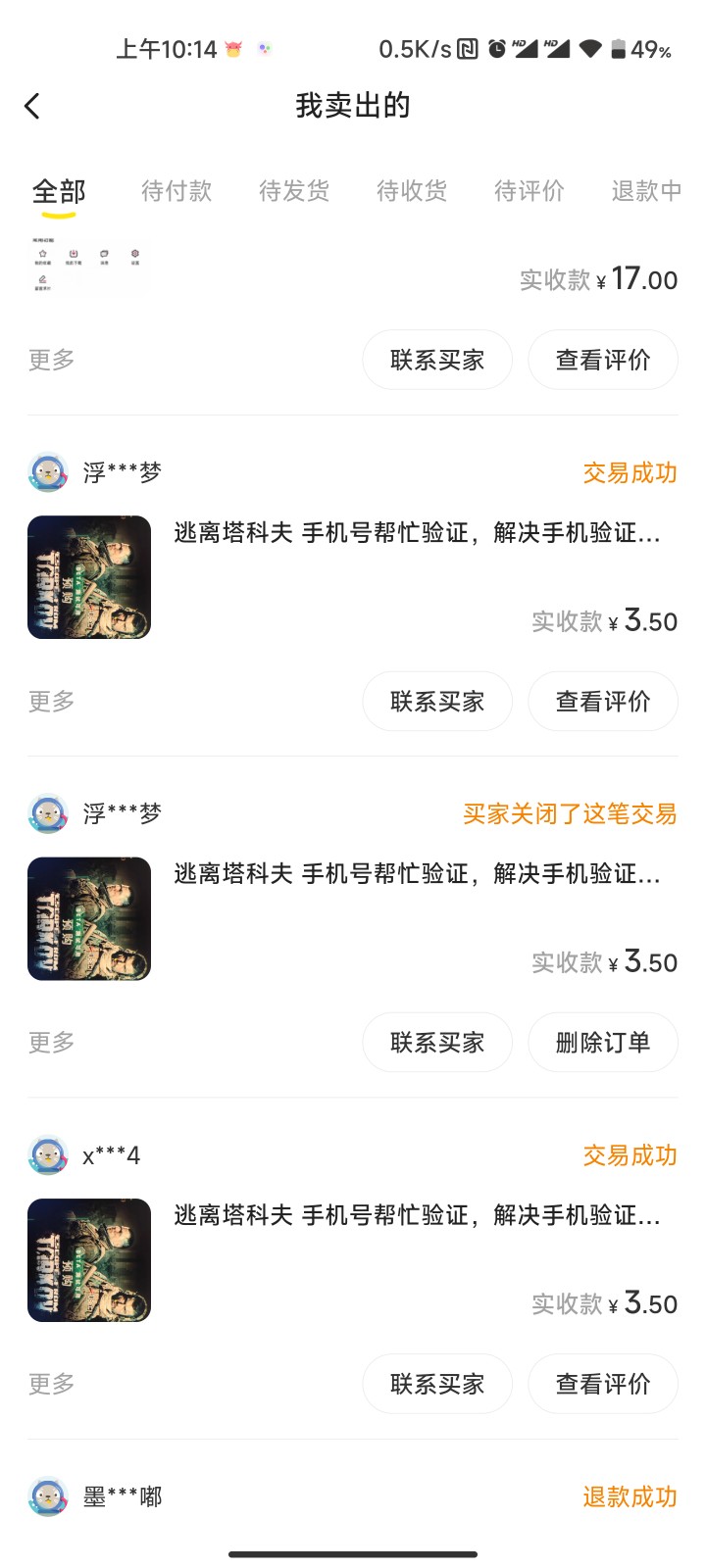Switch to the 待发货 tab
706x1568 pixels.
point(294,191)
